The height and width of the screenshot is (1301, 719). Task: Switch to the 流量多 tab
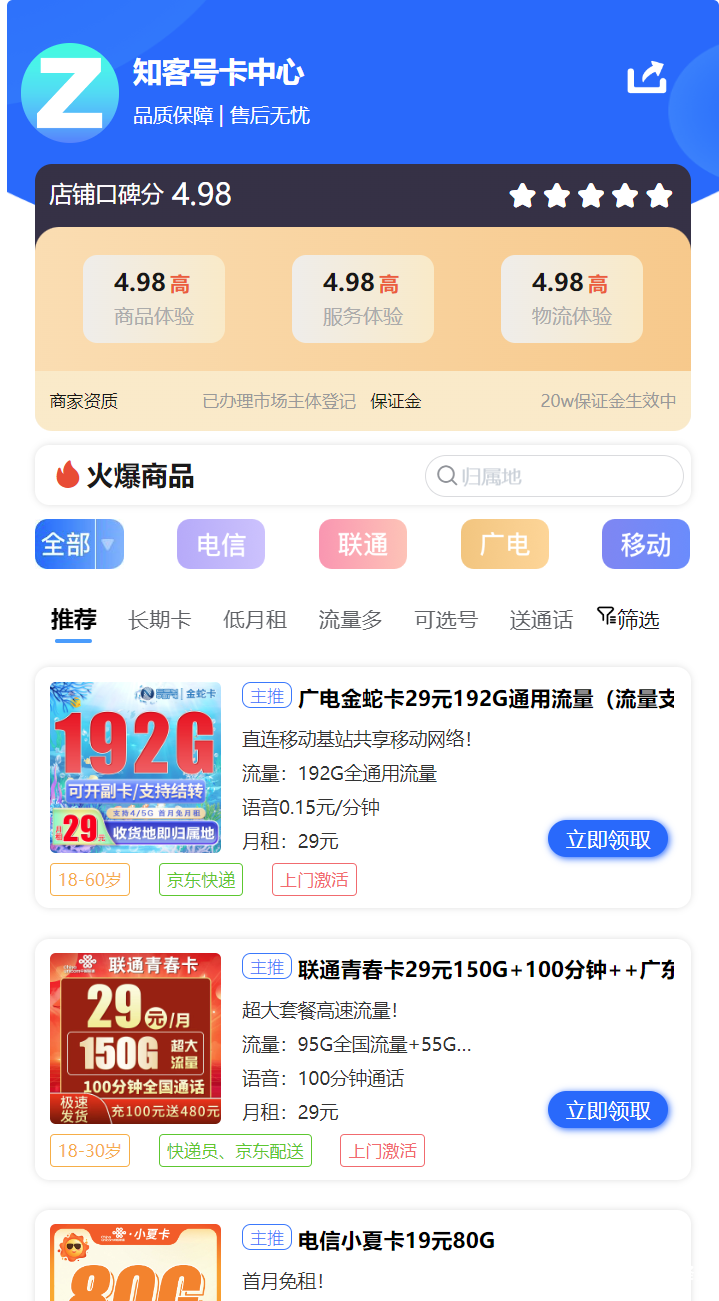point(350,620)
